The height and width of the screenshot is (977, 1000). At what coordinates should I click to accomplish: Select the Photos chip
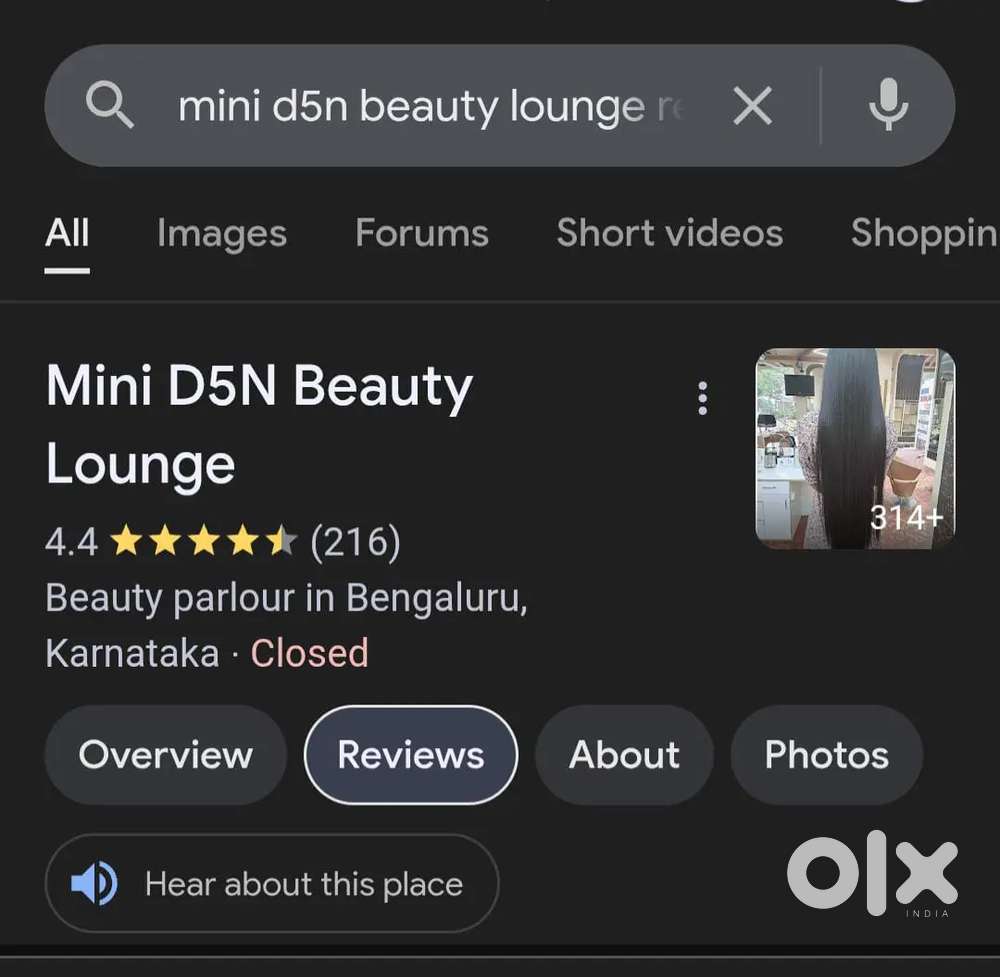click(826, 755)
